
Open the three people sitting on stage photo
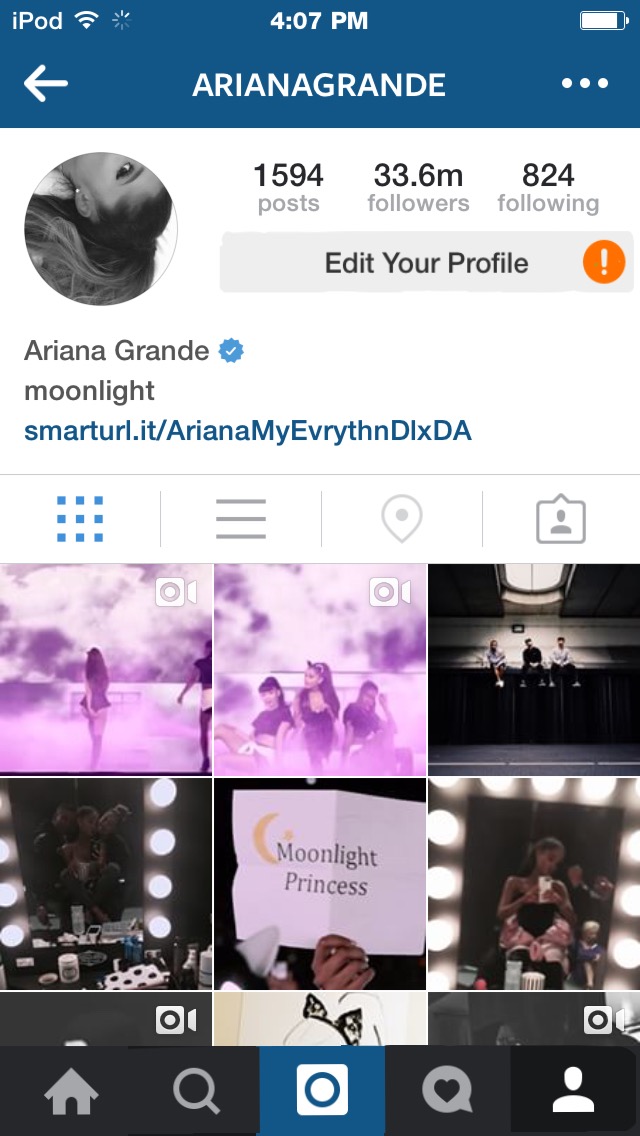click(x=534, y=669)
